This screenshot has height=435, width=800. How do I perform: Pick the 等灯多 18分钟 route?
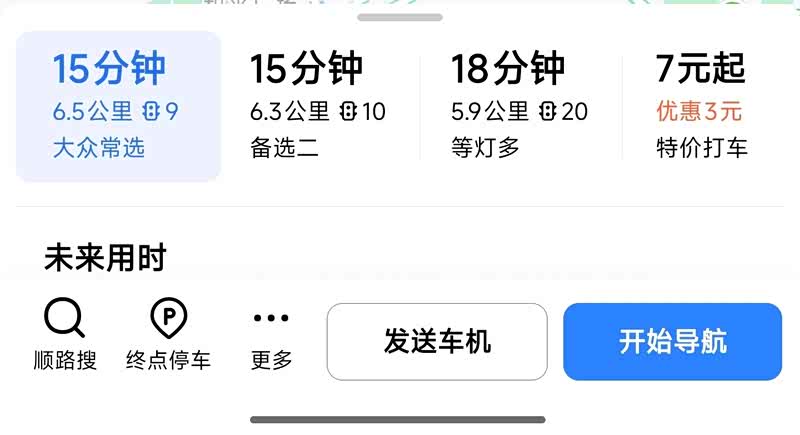point(519,107)
